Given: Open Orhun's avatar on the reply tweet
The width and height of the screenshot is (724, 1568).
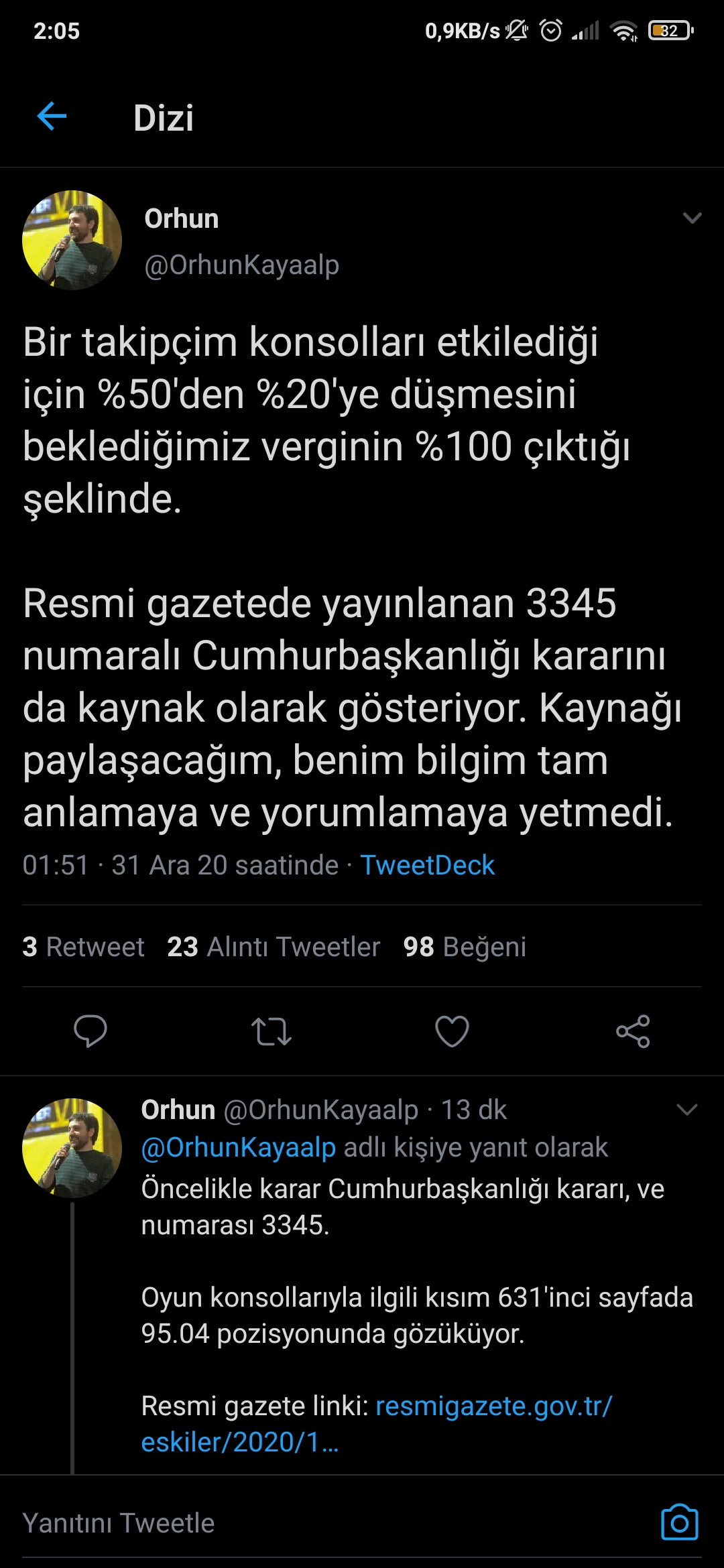Looking at the screenshot, I should (72, 1148).
